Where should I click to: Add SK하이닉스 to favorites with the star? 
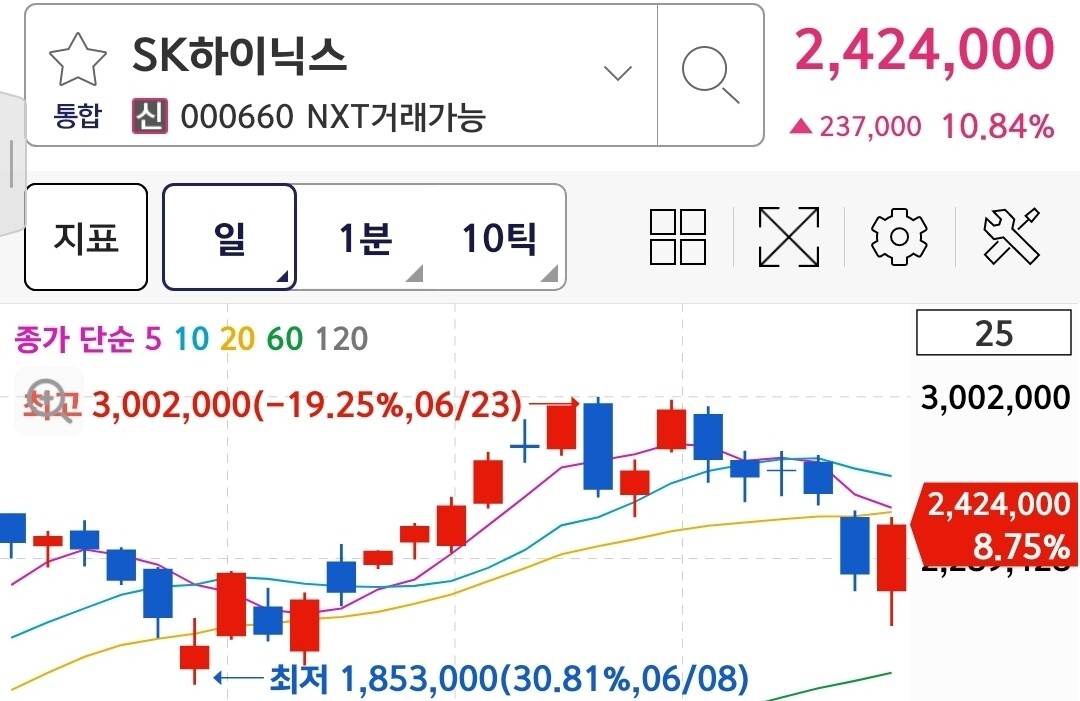tap(78, 60)
